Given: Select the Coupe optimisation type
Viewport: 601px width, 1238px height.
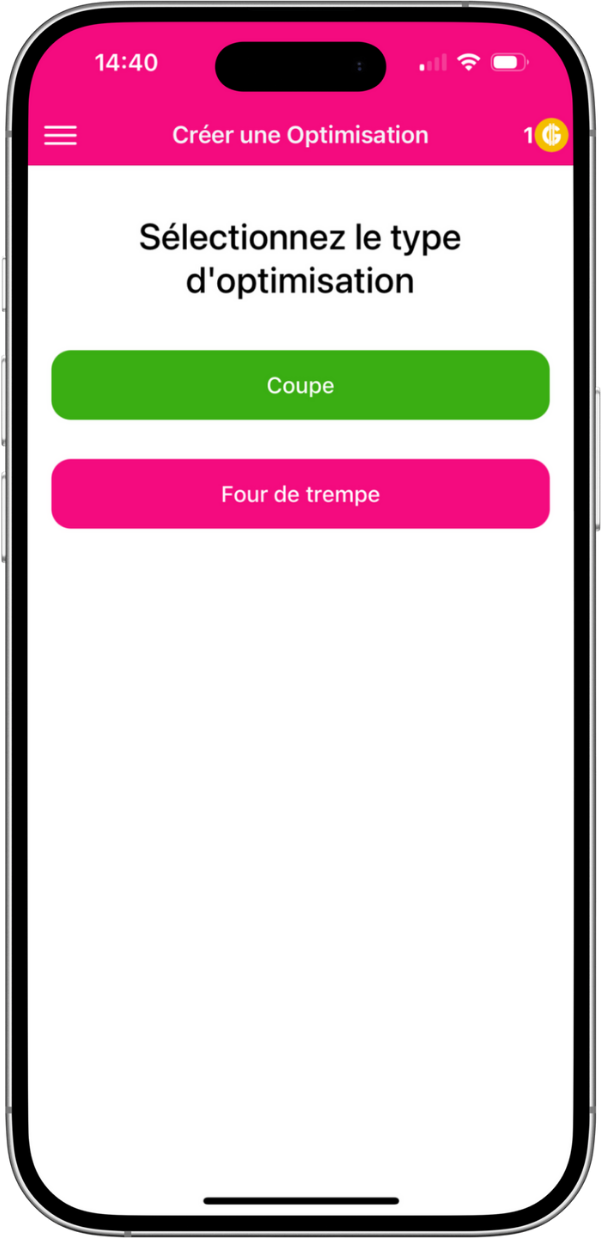Looking at the screenshot, I should pyautogui.click(x=300, y=385).
